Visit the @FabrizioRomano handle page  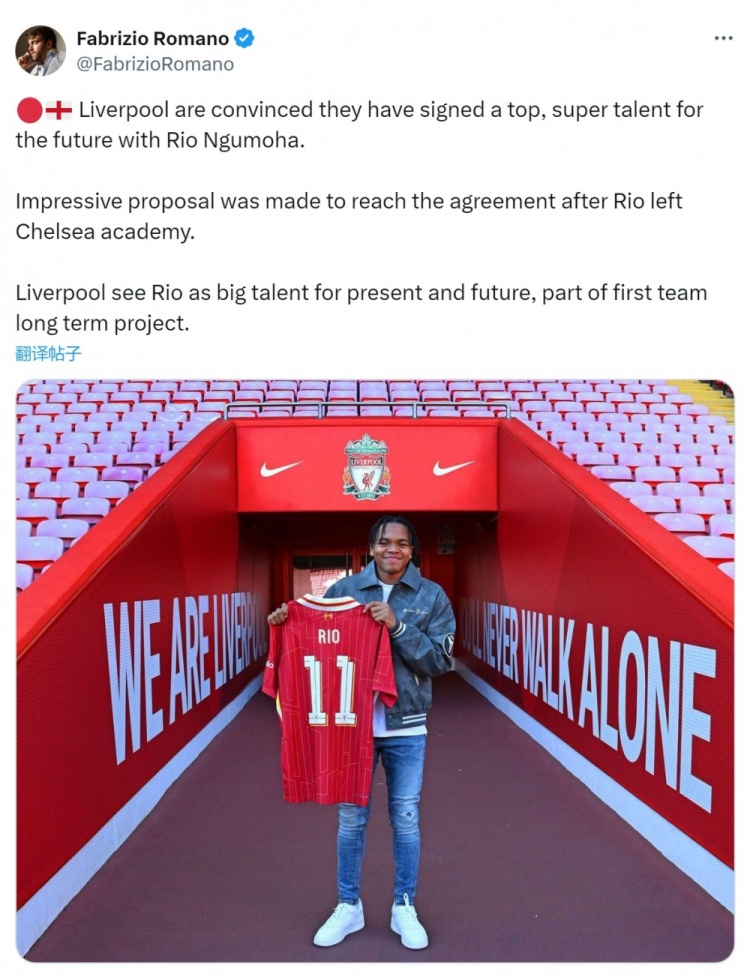tap(155, 64)
